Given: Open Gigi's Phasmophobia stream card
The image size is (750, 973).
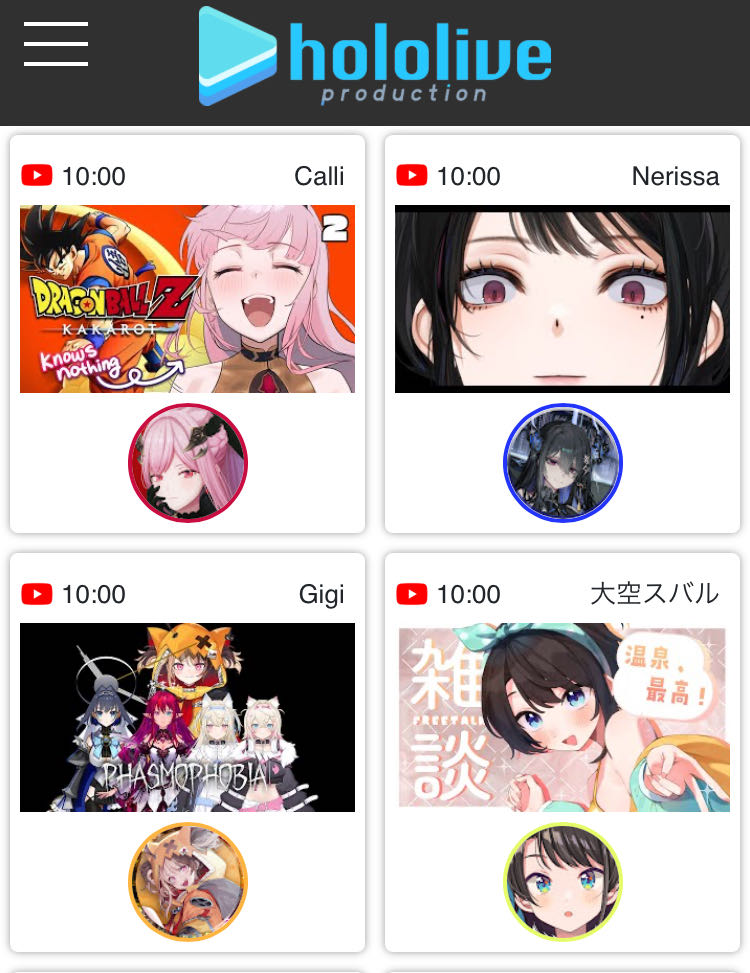Looking at the screenshot, I should click(x=187, y=717).
